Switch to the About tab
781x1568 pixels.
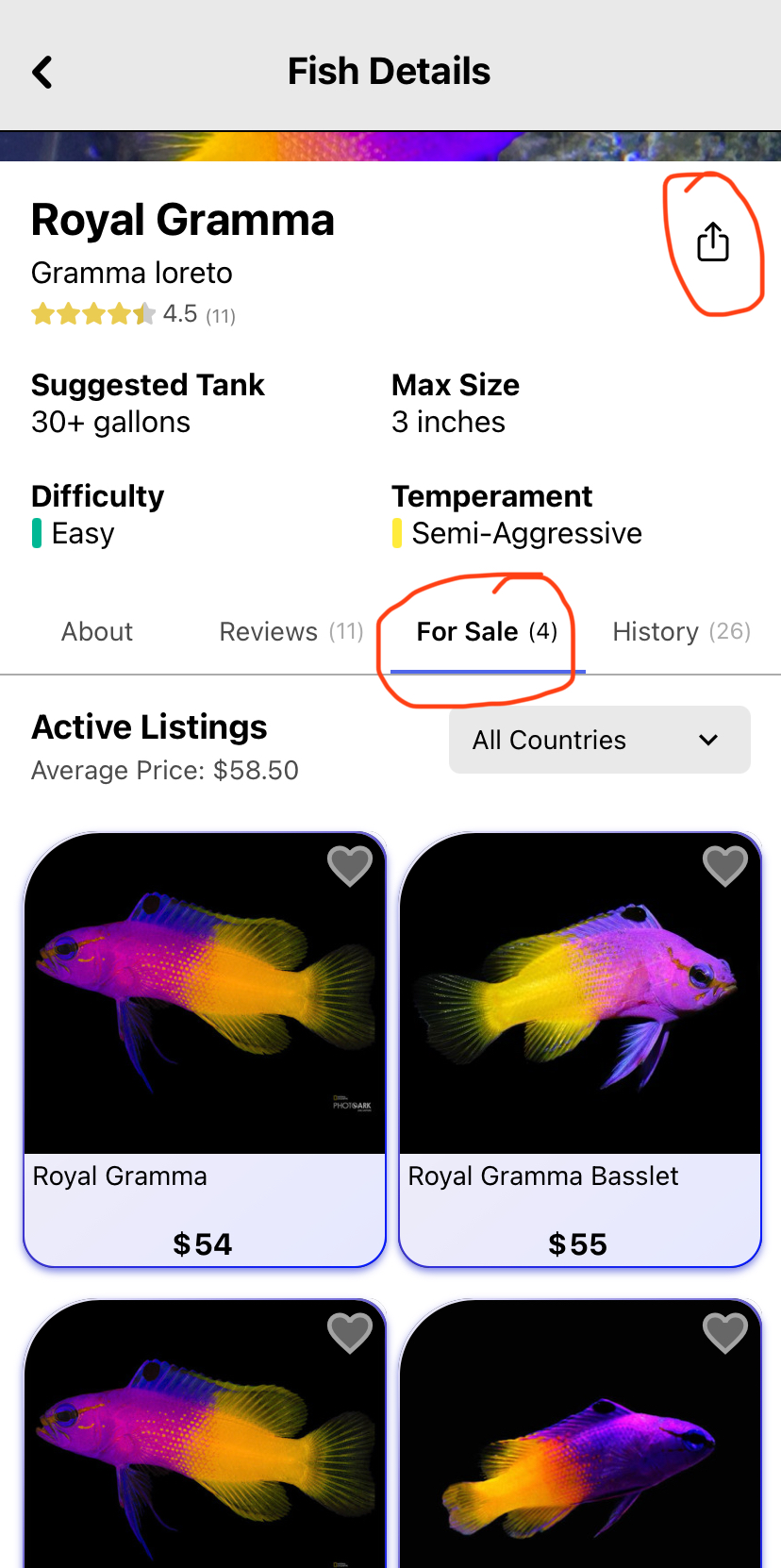tap(97, 631)
